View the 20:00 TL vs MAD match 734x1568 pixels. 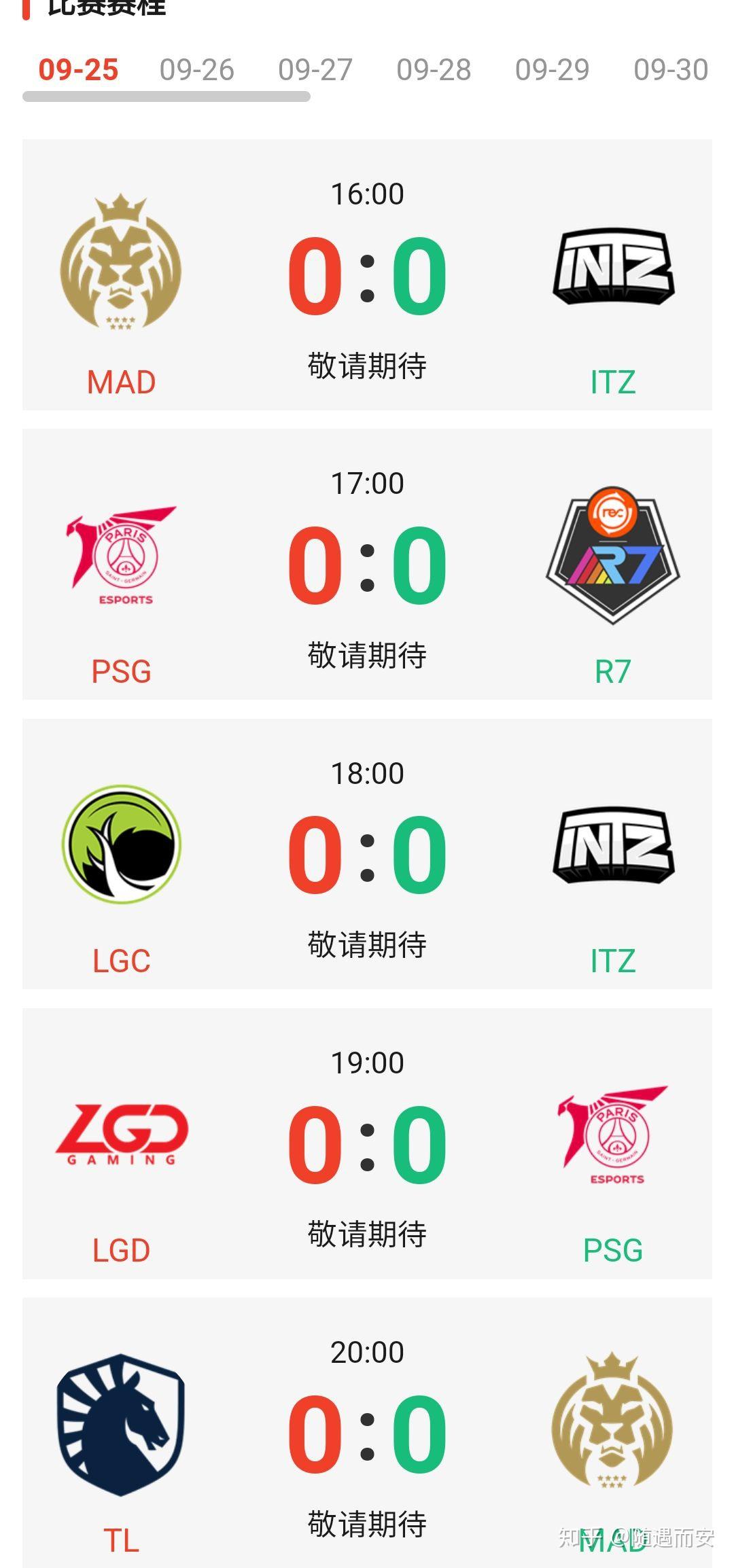click(367, 1432)
